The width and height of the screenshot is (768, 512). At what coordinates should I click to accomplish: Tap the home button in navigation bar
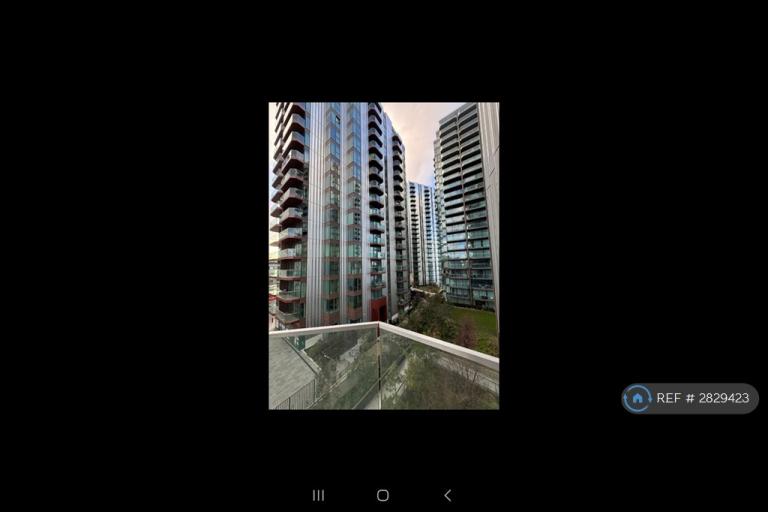click(383, 495)
